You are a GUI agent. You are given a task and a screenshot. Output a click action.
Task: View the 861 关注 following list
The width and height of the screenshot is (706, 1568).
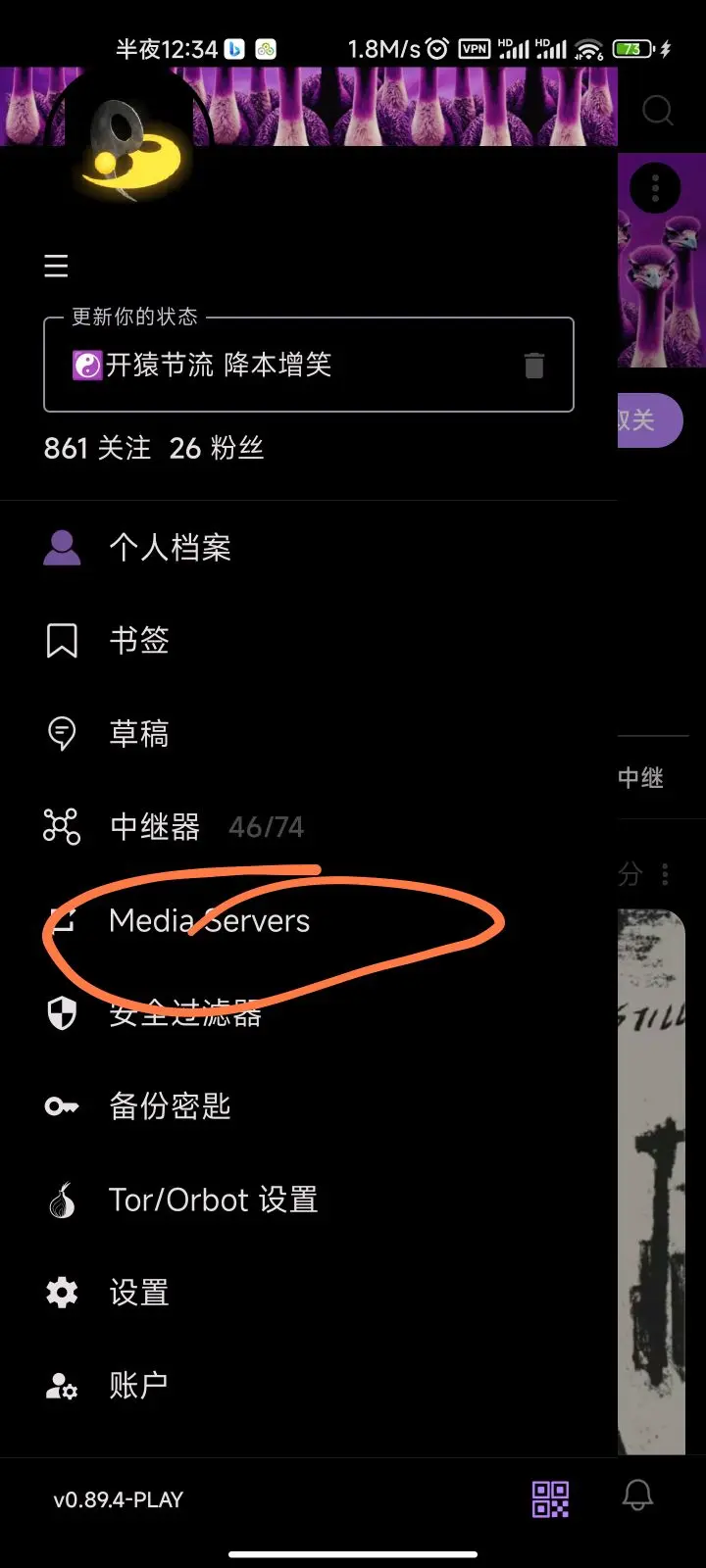(97, 449)
